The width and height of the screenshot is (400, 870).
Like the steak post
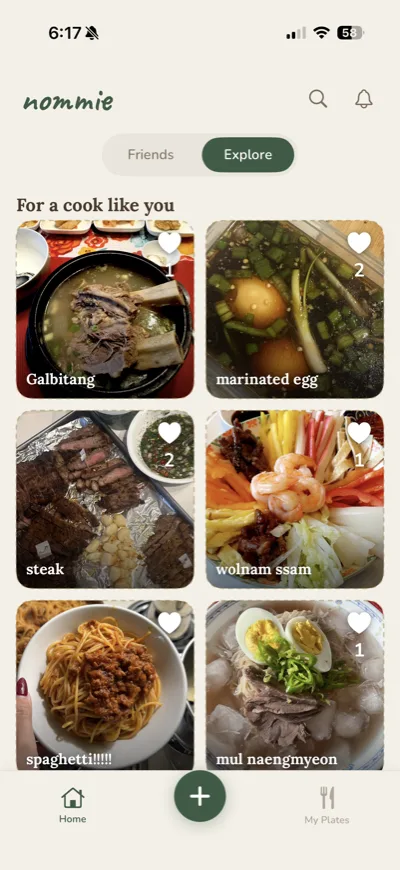pos(170,433)
